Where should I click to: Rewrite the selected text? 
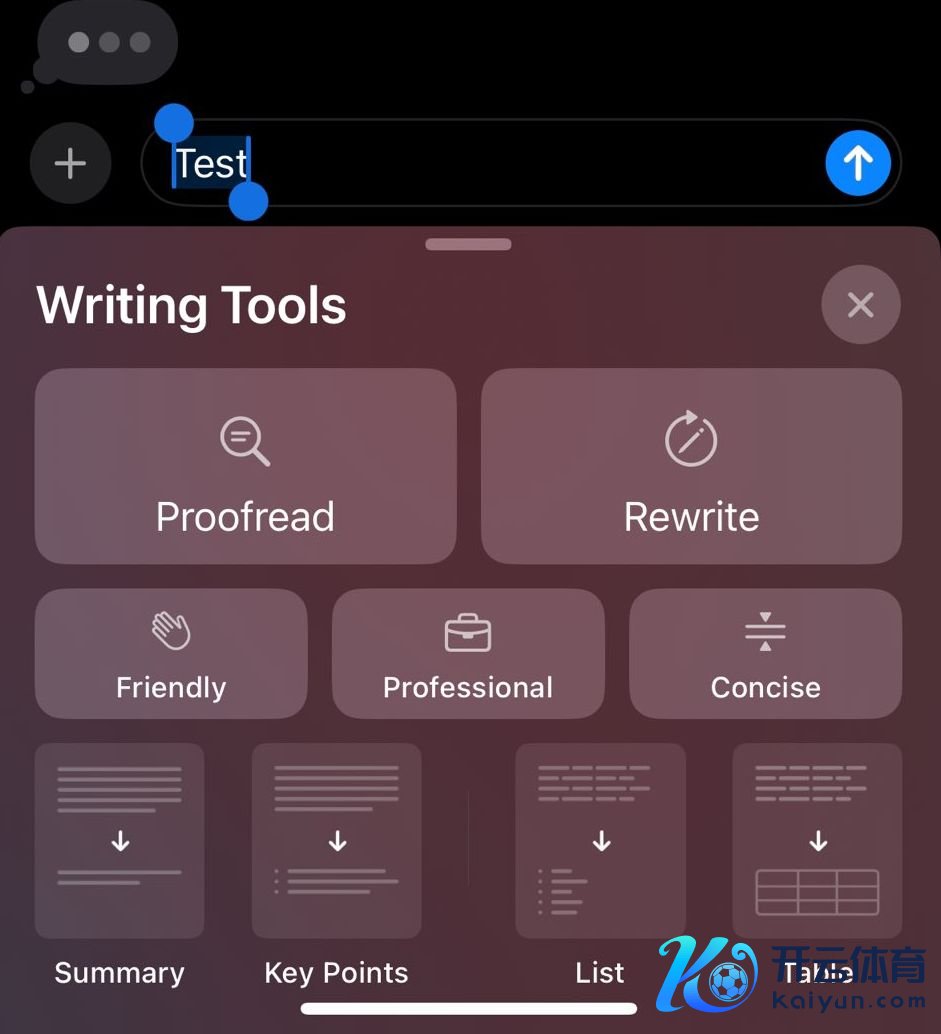[691, 466]
